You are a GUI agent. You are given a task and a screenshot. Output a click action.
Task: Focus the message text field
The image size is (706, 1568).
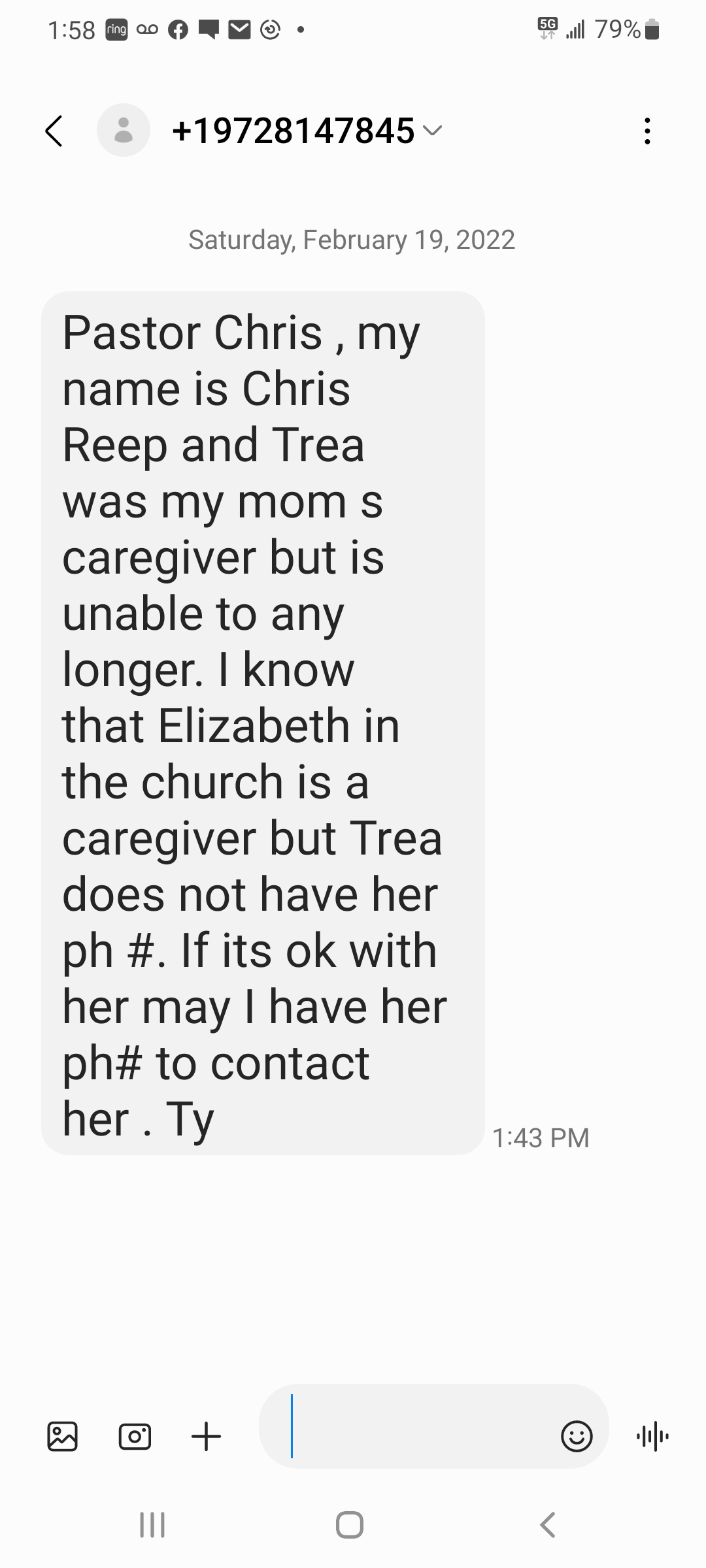click(418, 1426)
